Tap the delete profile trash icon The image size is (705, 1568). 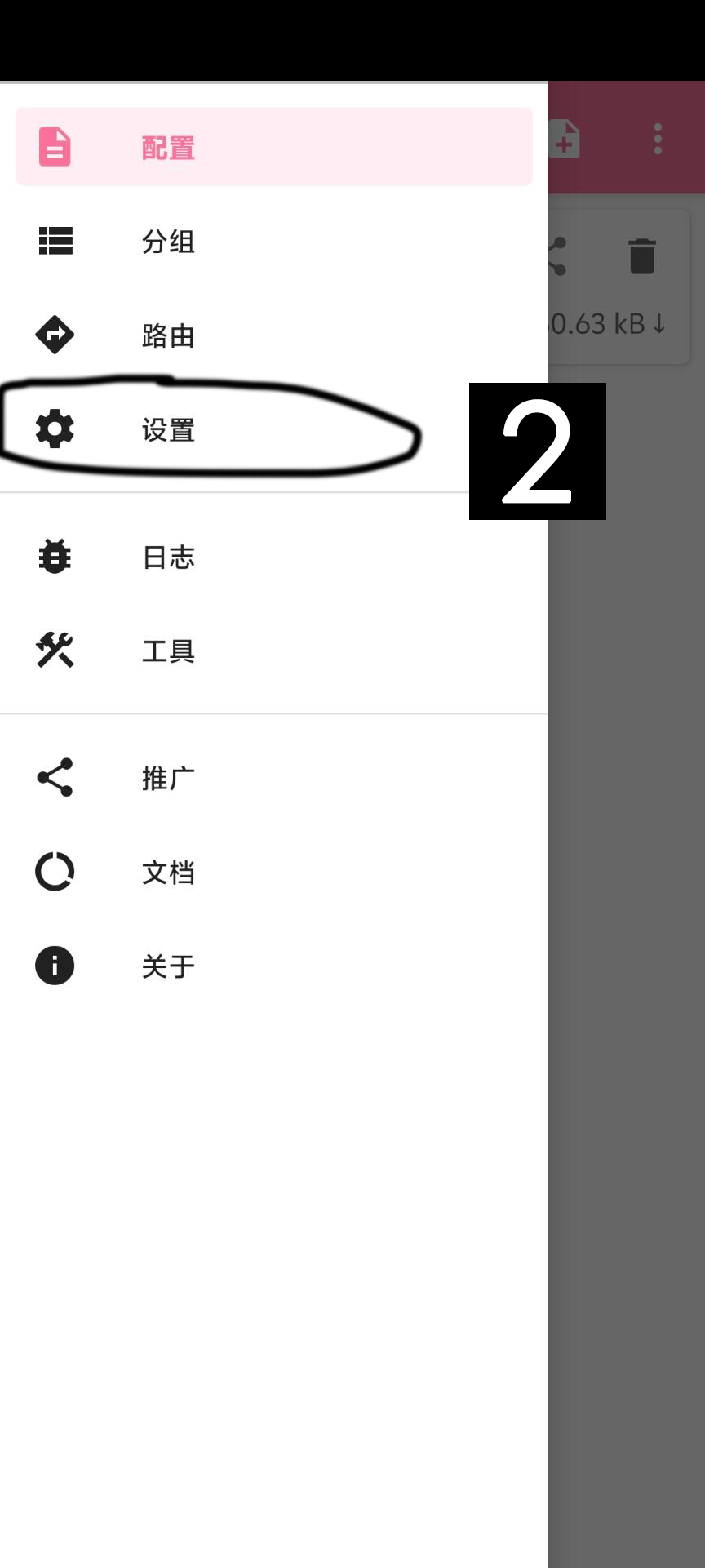click(x=642, y=258)
